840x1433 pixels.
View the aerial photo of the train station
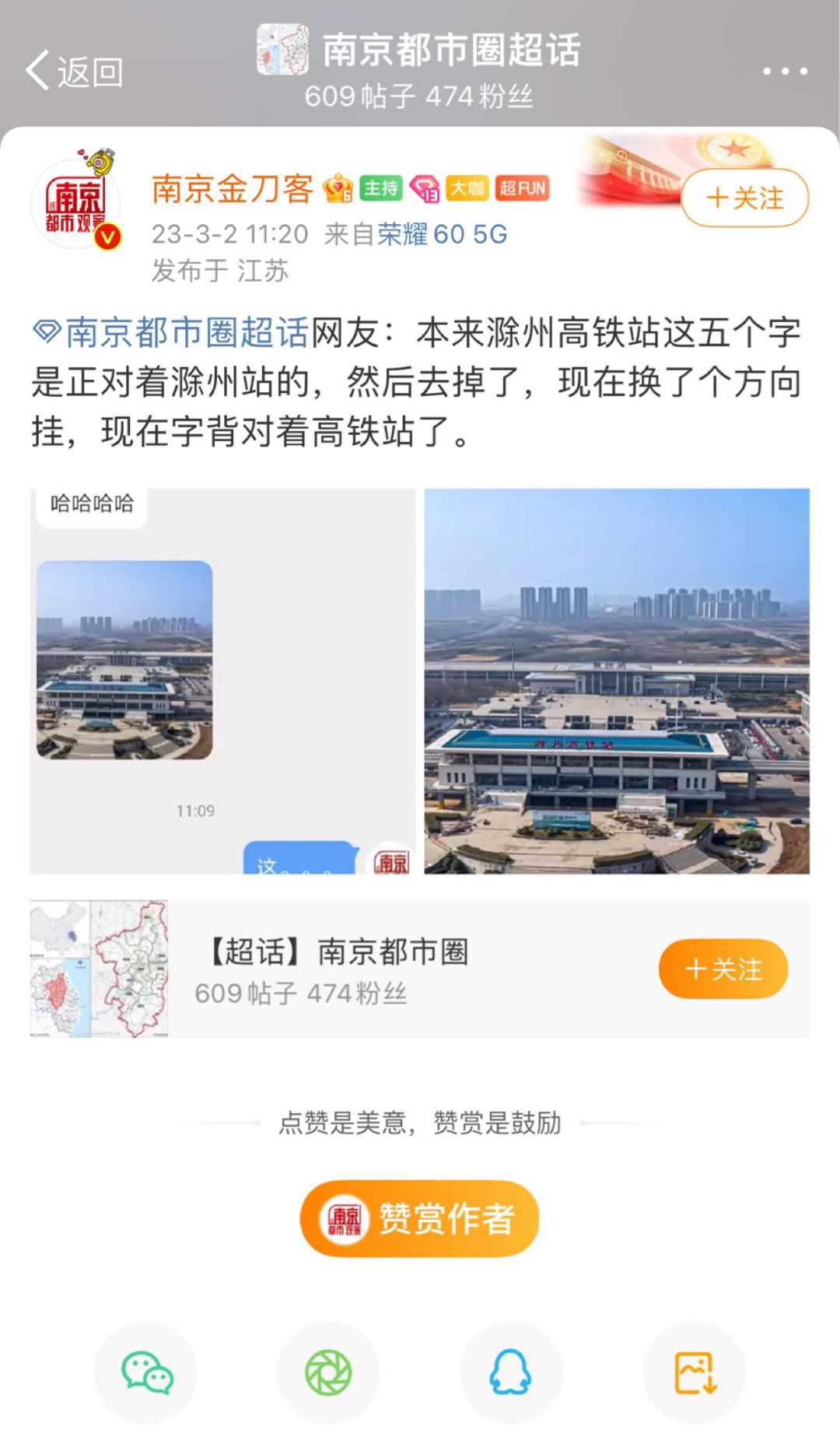pos(617,681)
